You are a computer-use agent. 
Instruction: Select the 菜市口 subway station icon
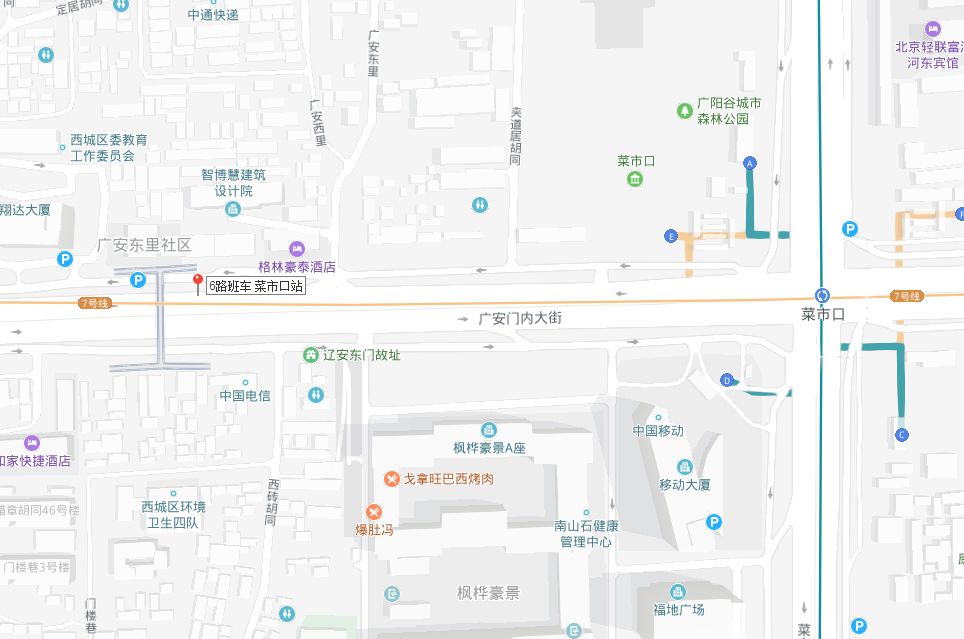pyautogui.click(x=822, y=295)
